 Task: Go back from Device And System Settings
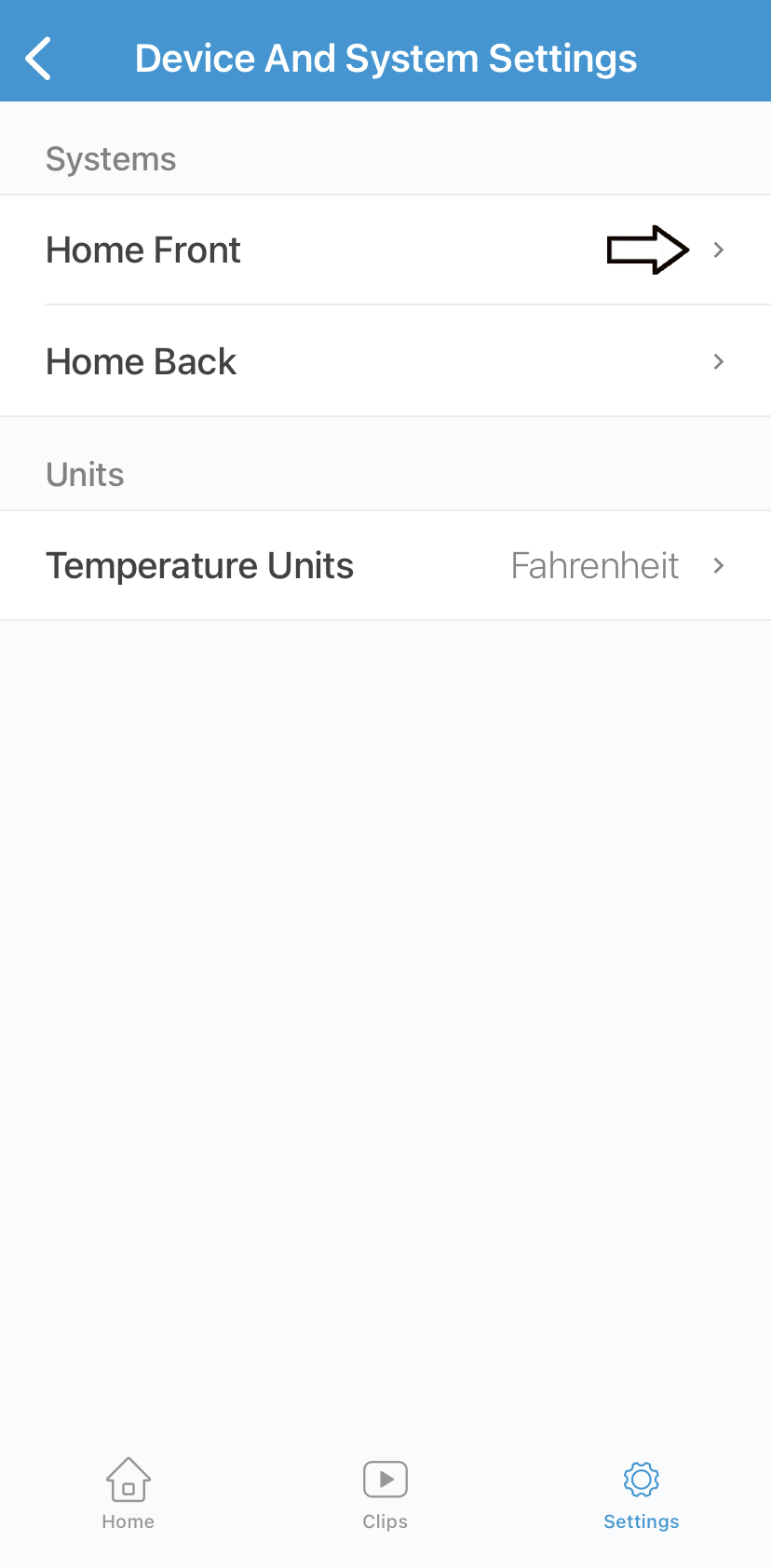[39, 59]
